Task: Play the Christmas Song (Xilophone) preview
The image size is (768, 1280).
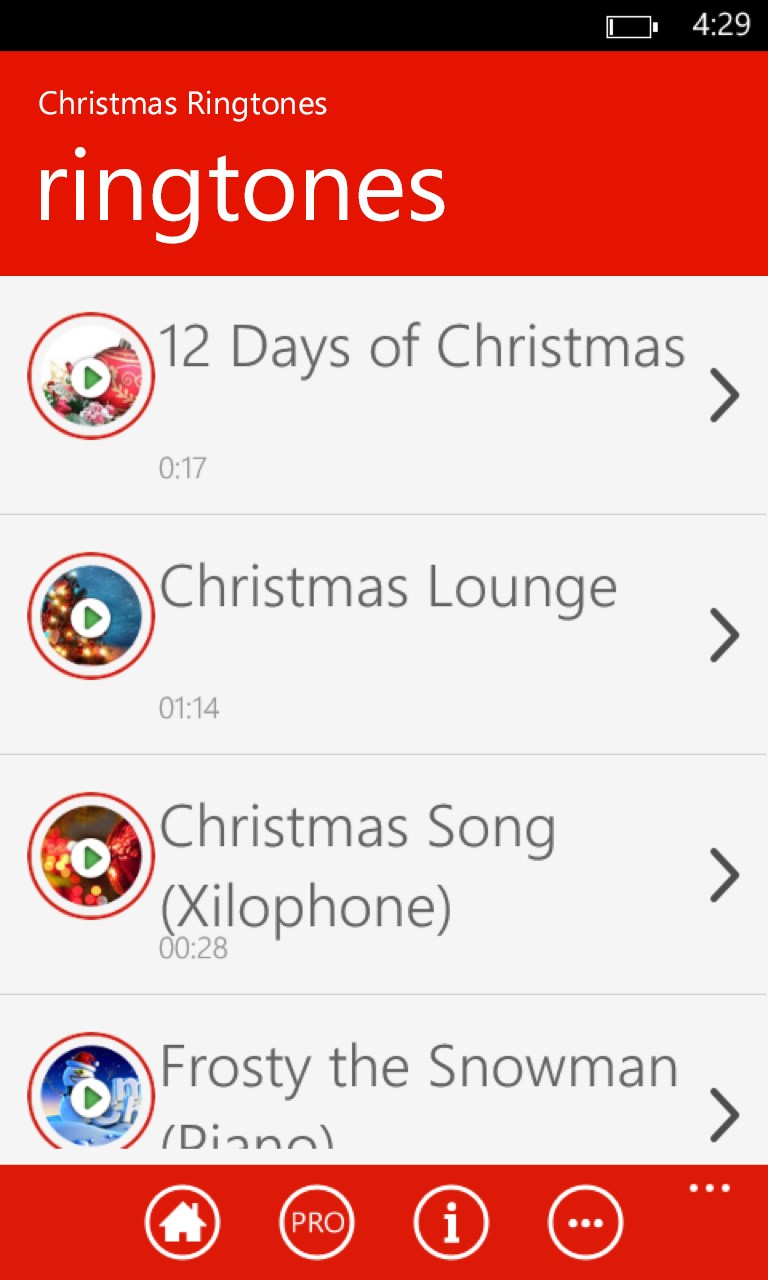Action: coord(91,857)
